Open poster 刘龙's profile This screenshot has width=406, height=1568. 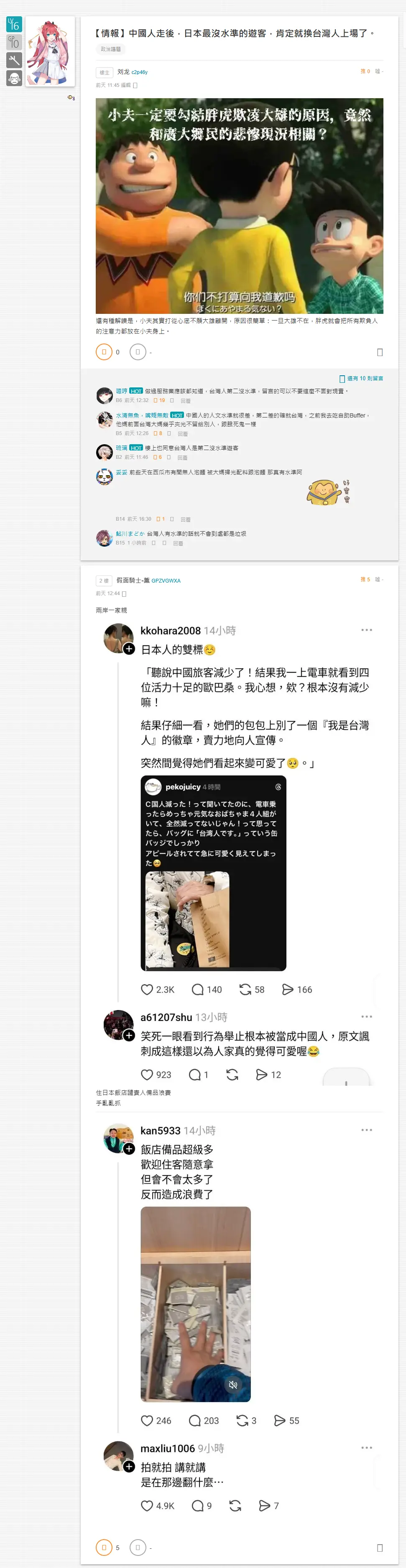click(123, 72)
